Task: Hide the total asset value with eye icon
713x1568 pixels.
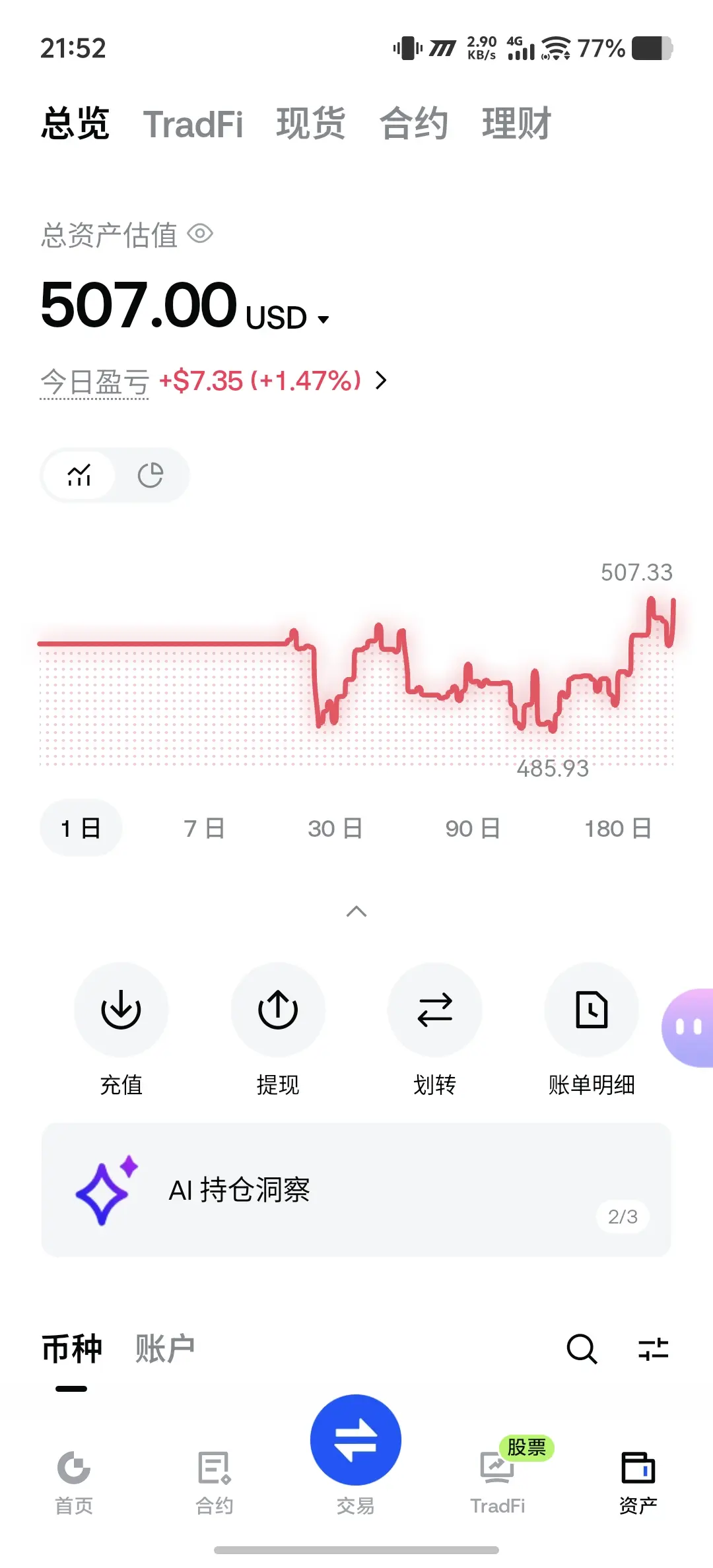Action: pos(200,234)
